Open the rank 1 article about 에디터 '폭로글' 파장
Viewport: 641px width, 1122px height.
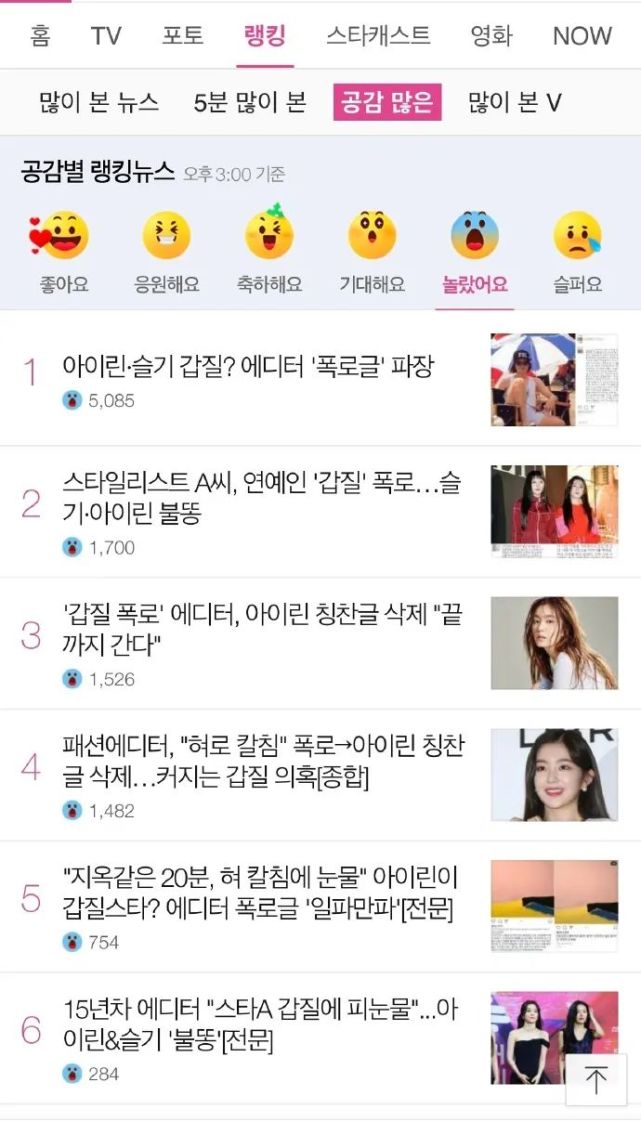248,366
